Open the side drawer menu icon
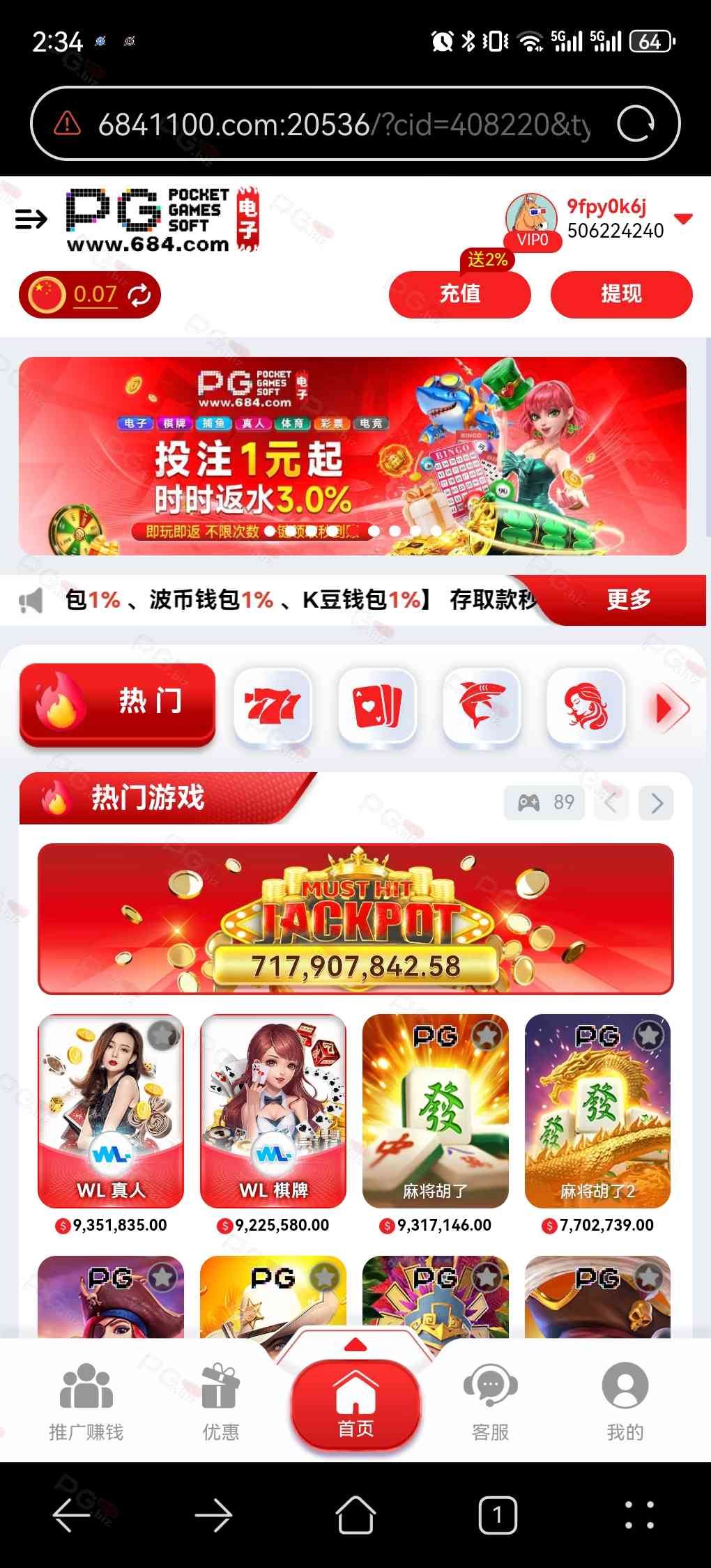The height and width of the screenshot is (1568, 711). (31, 219)
